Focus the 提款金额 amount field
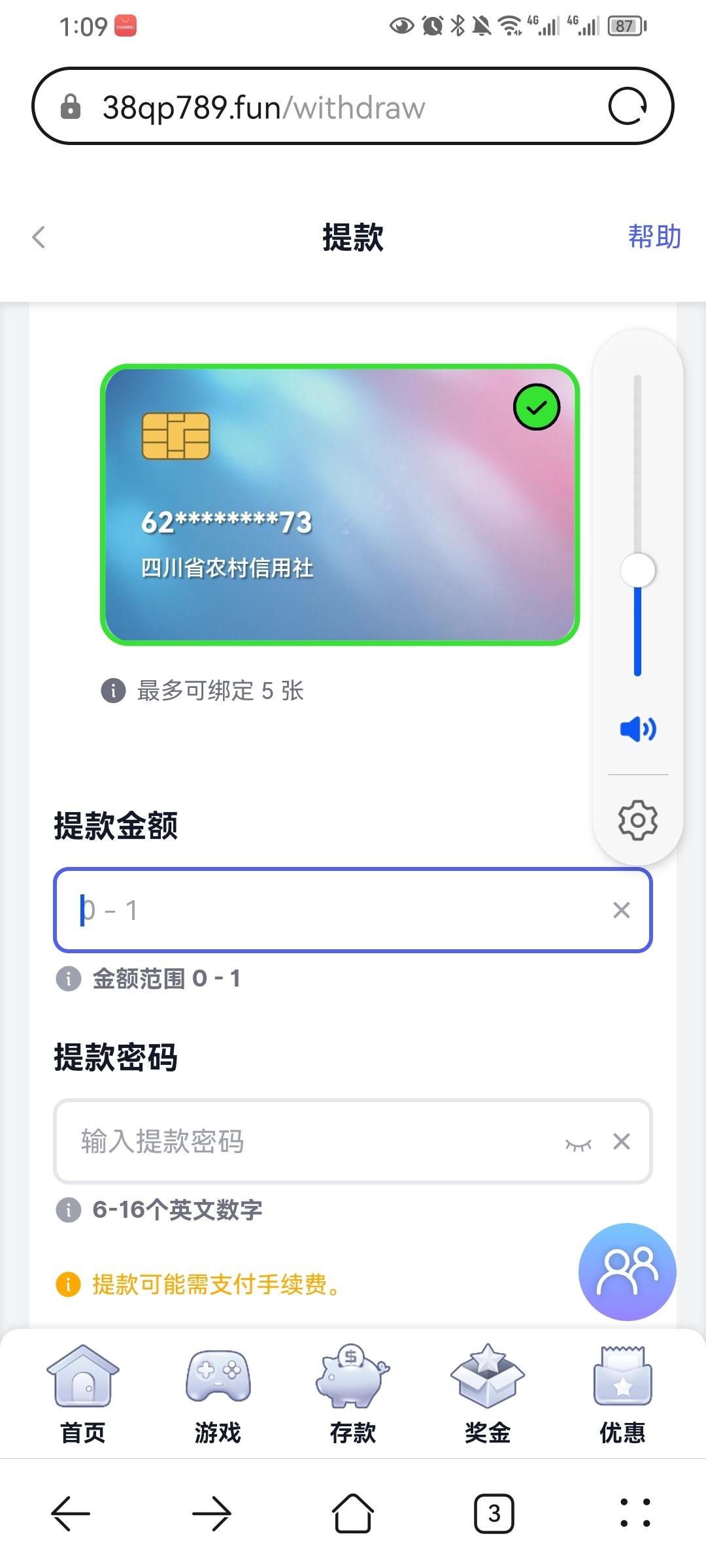706x1568 pixels. click(x=353, y=910)
